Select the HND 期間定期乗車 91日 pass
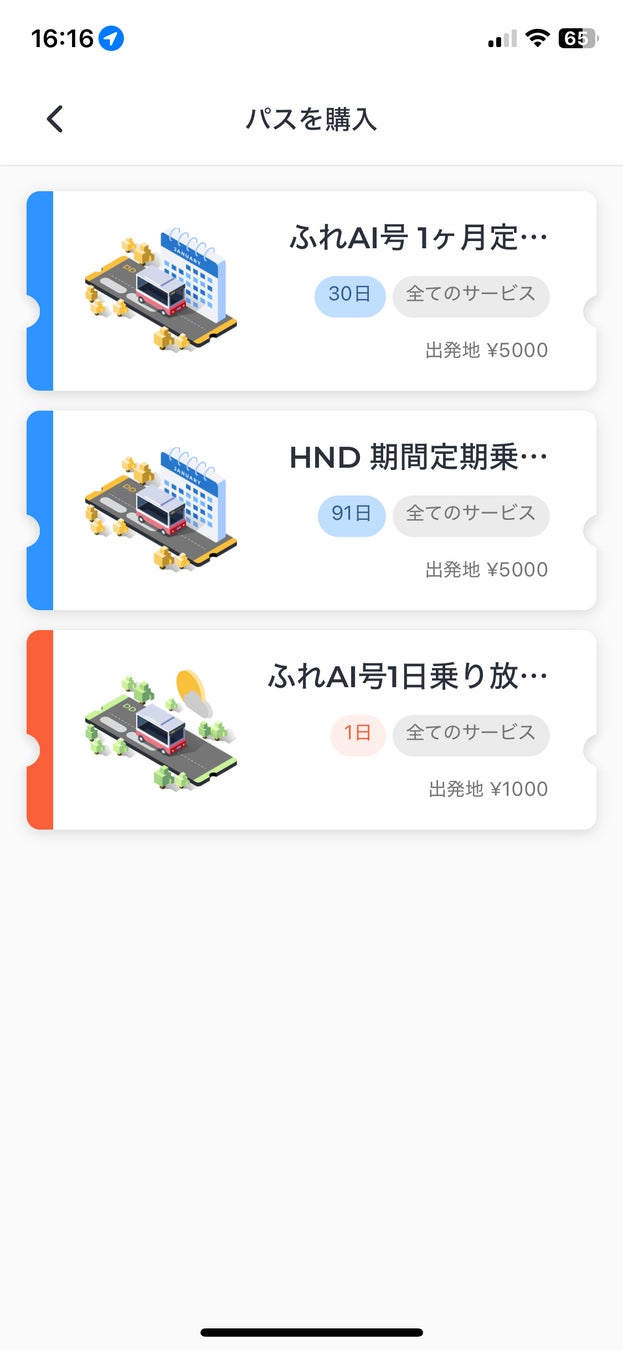Image resolution: width=623 pixels, height=1350 pixels. (312, 510)
